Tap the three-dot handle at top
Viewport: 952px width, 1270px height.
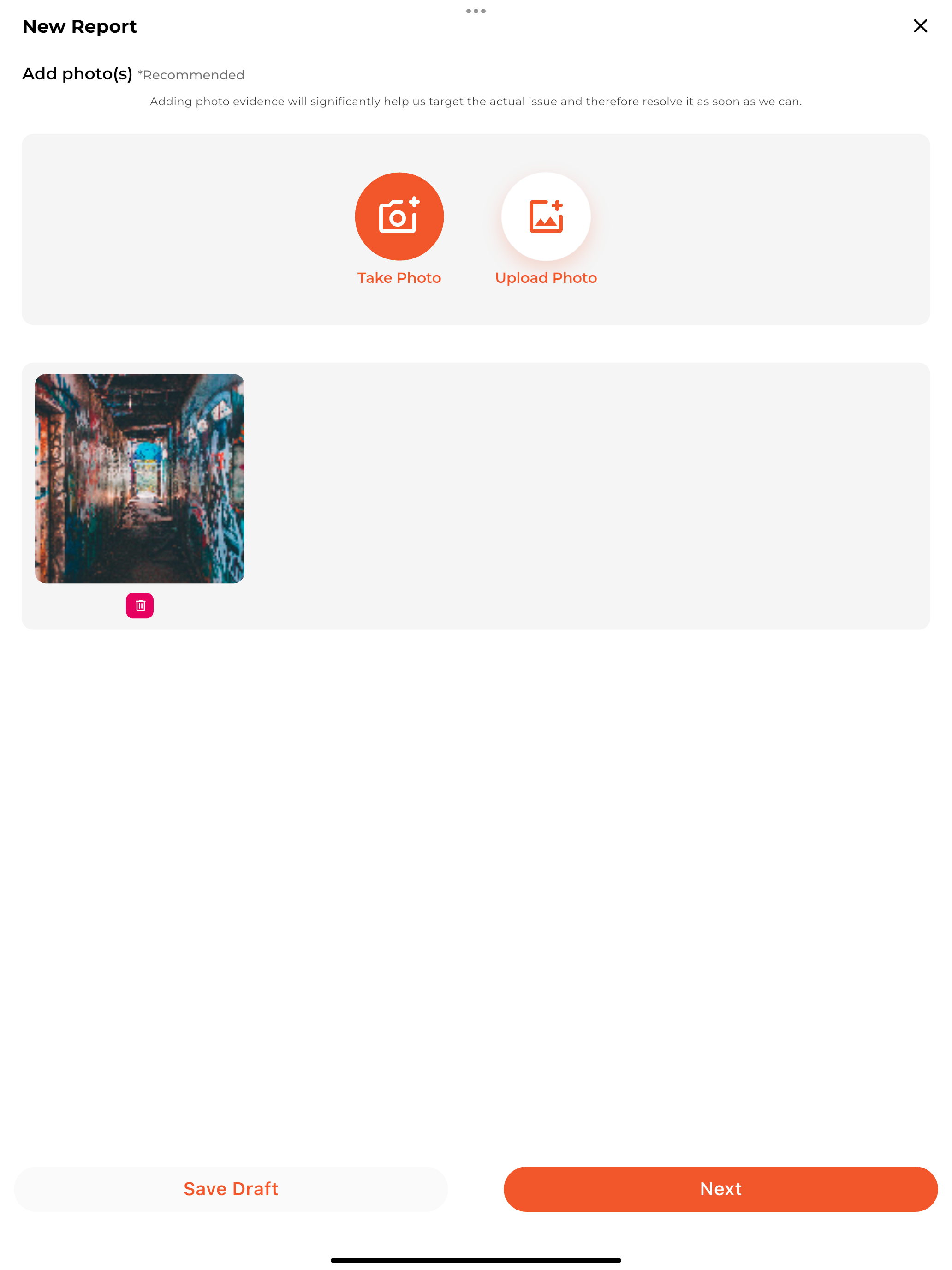[x=476, y=10]
